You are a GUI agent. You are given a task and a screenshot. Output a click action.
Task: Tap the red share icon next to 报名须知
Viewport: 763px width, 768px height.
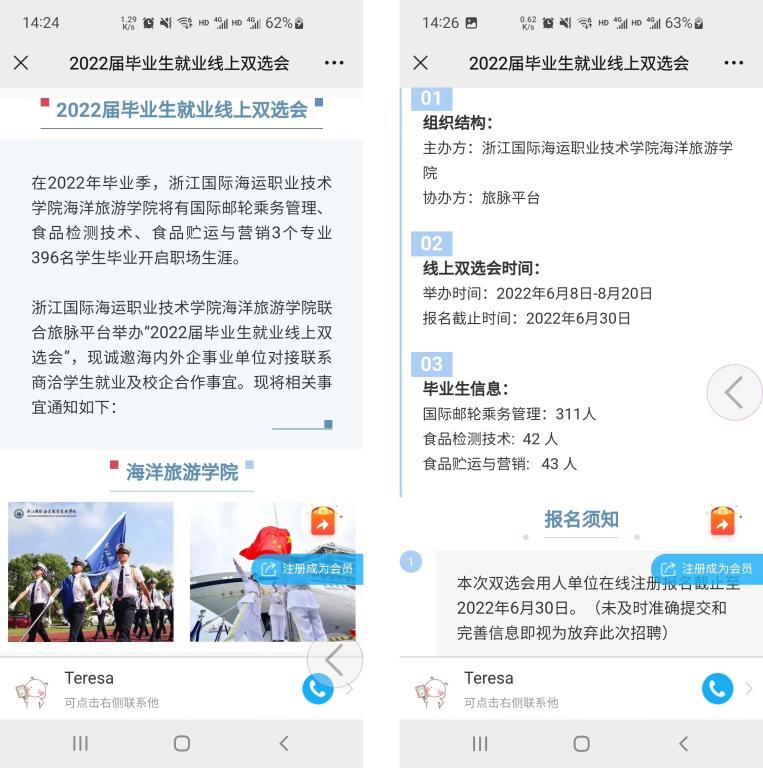click(x=722, y=522)
